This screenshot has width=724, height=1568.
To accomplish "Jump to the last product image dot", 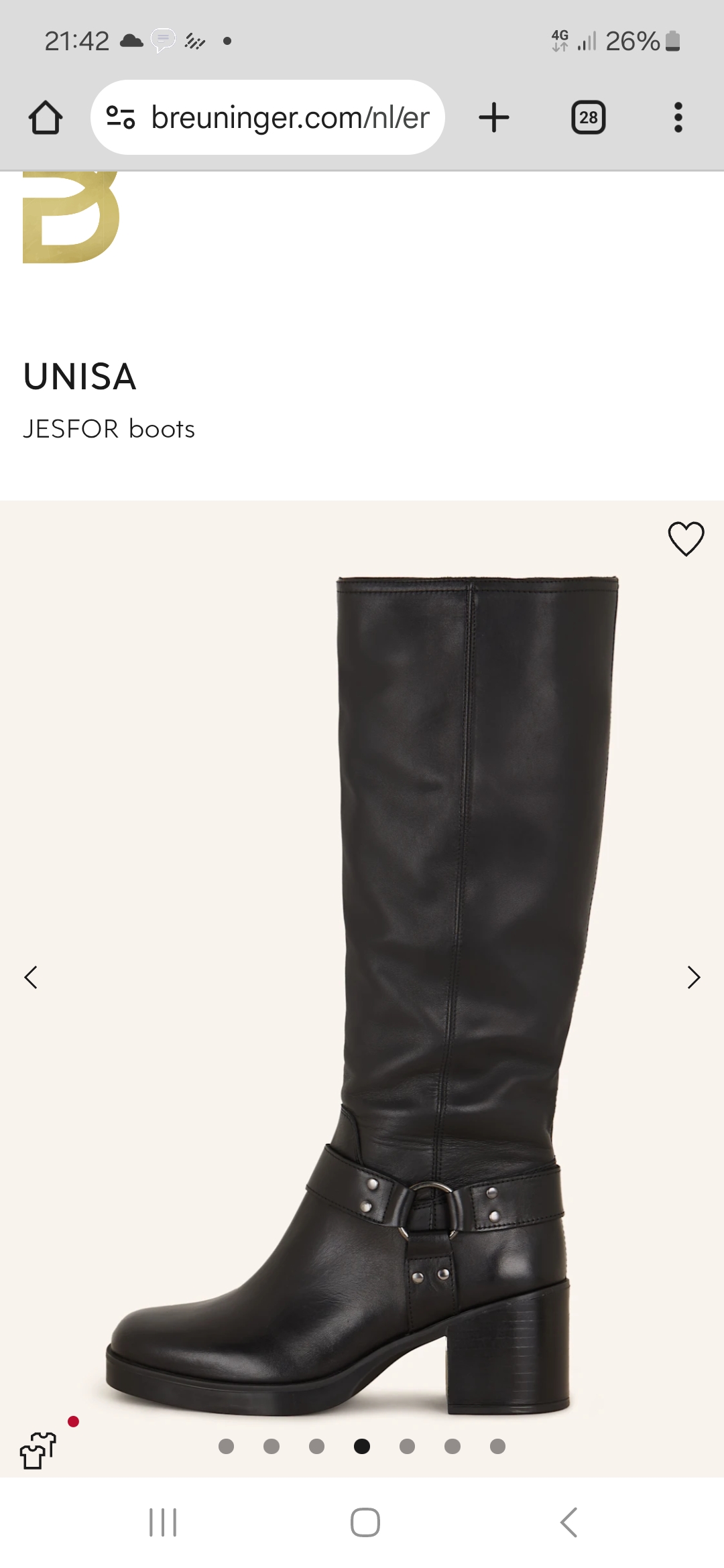I will click(497, 1446).
